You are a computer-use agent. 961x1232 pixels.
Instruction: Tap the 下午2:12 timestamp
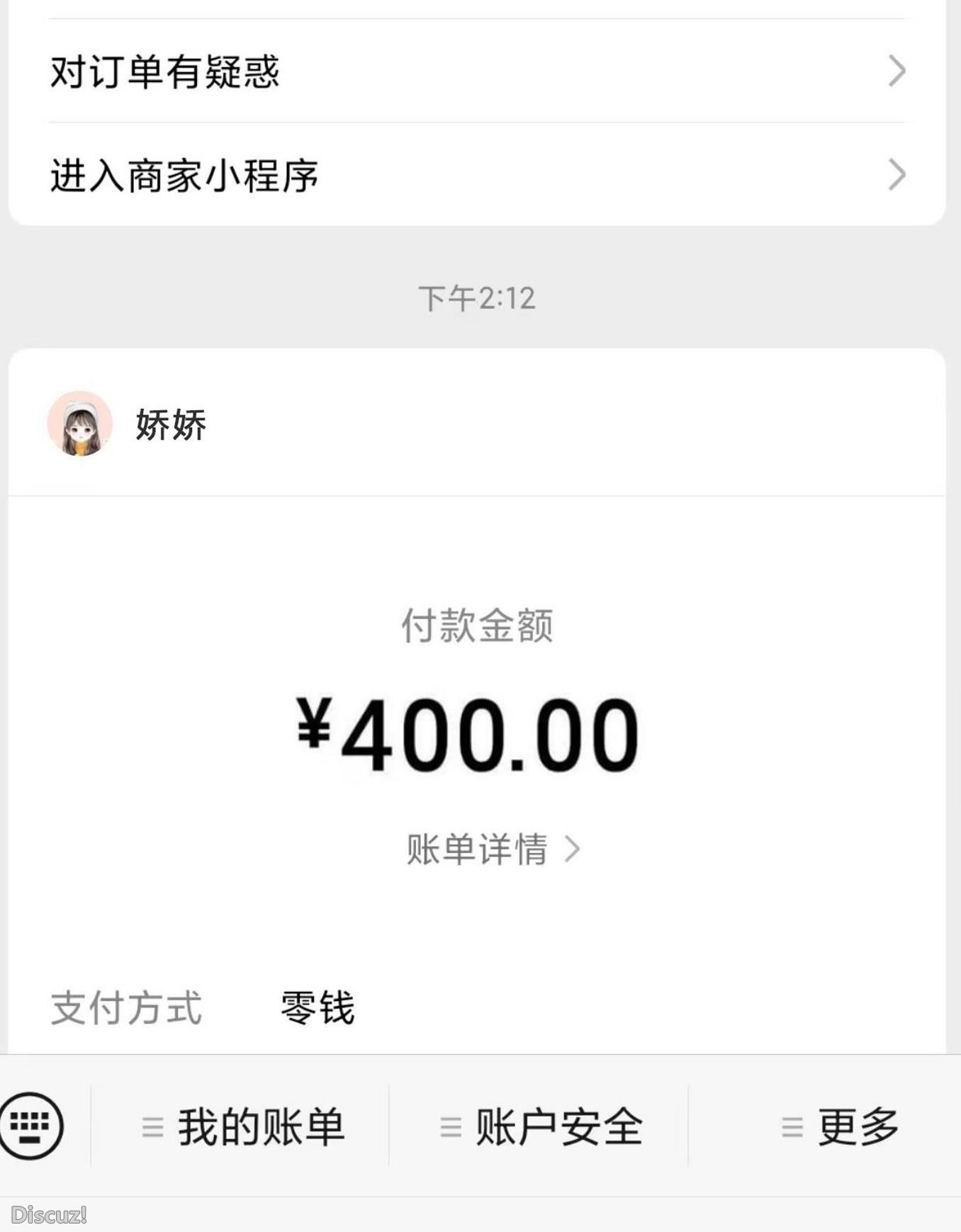(476, 299)
